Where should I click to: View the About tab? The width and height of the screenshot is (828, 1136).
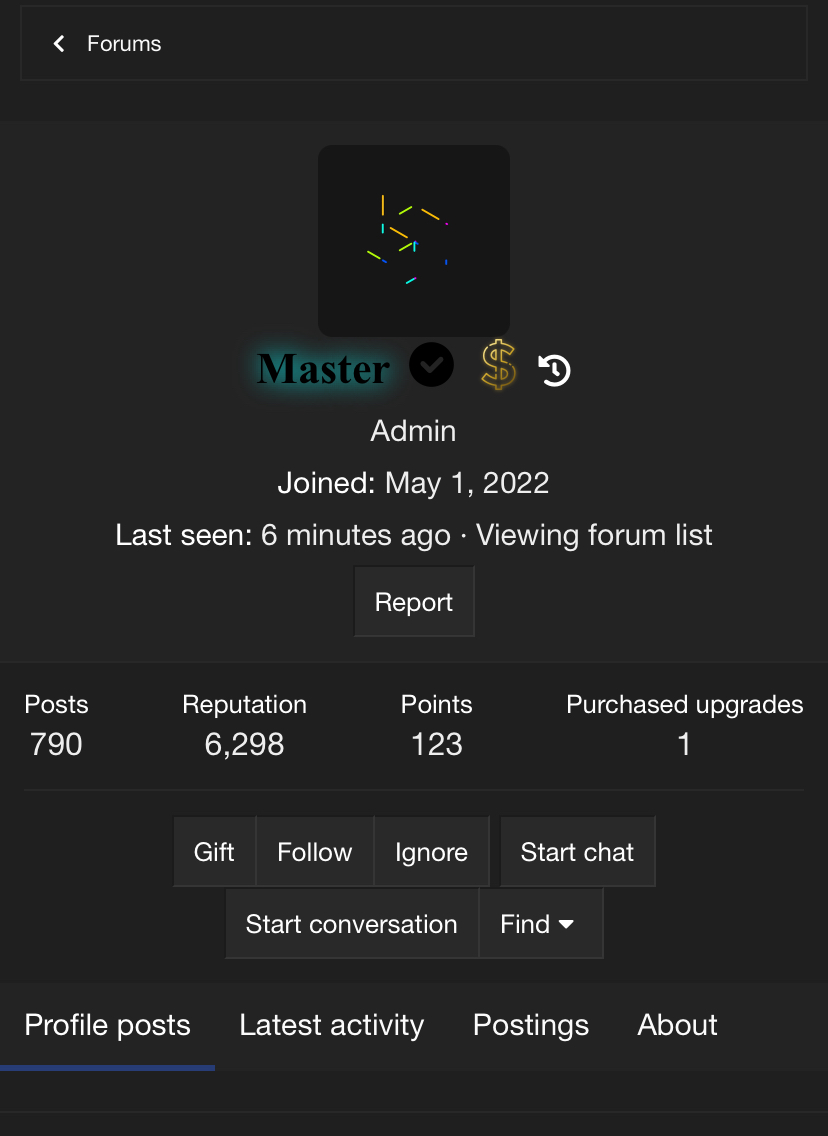pos(677,1025)
